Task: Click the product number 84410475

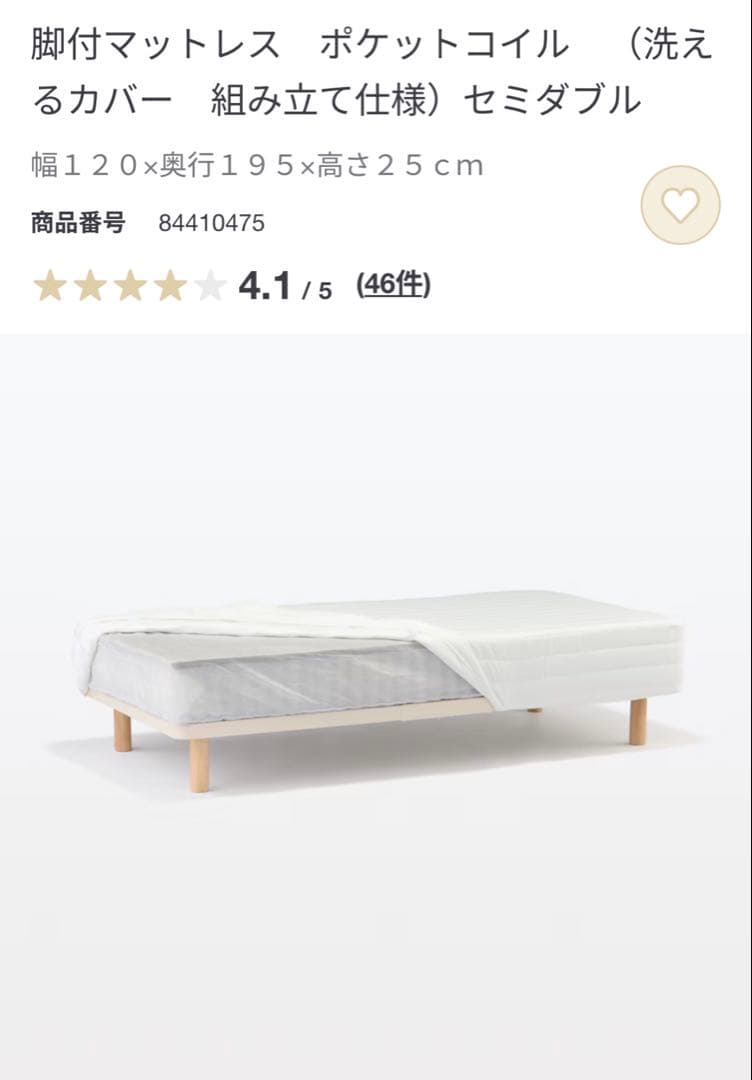Action: 211,224
